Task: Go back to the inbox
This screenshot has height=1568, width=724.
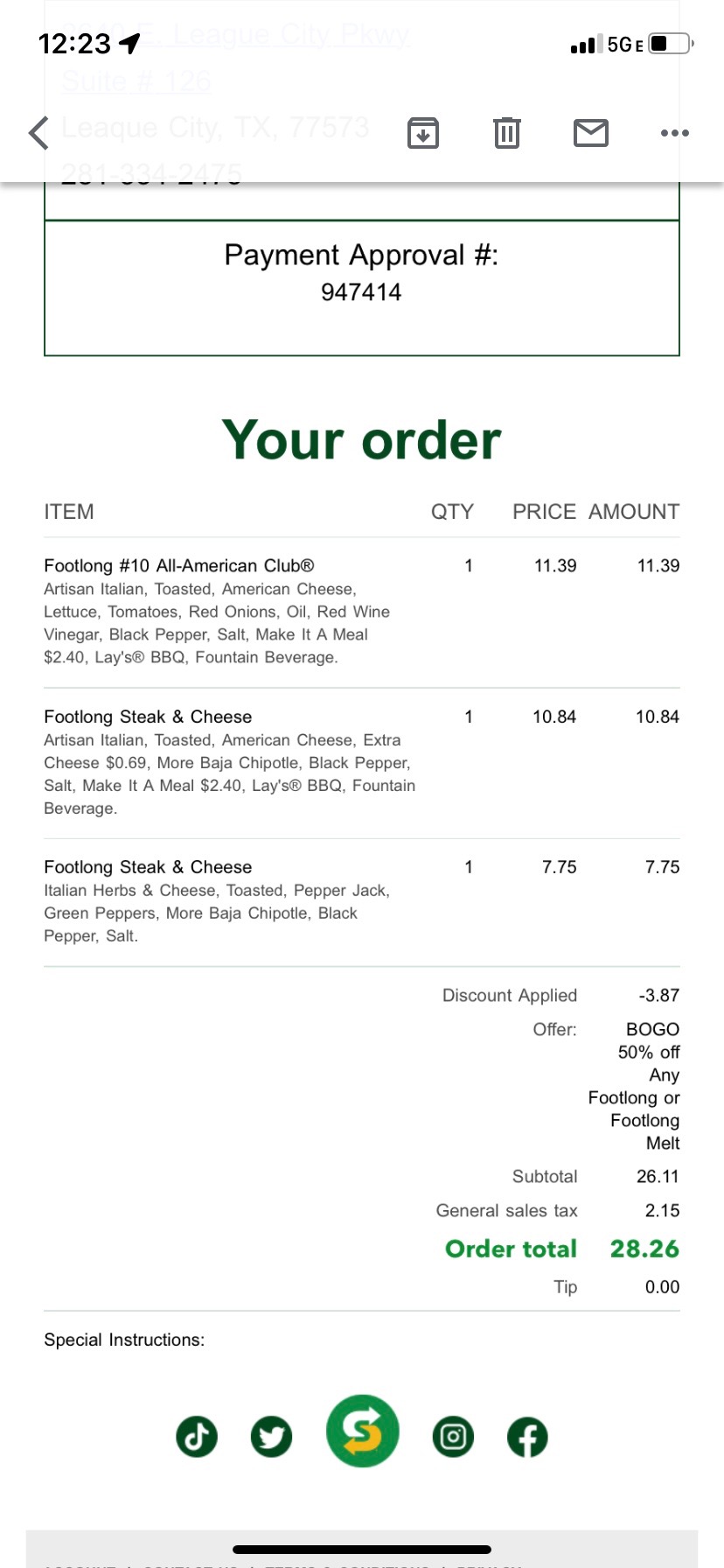Action: tap(38, 133)
